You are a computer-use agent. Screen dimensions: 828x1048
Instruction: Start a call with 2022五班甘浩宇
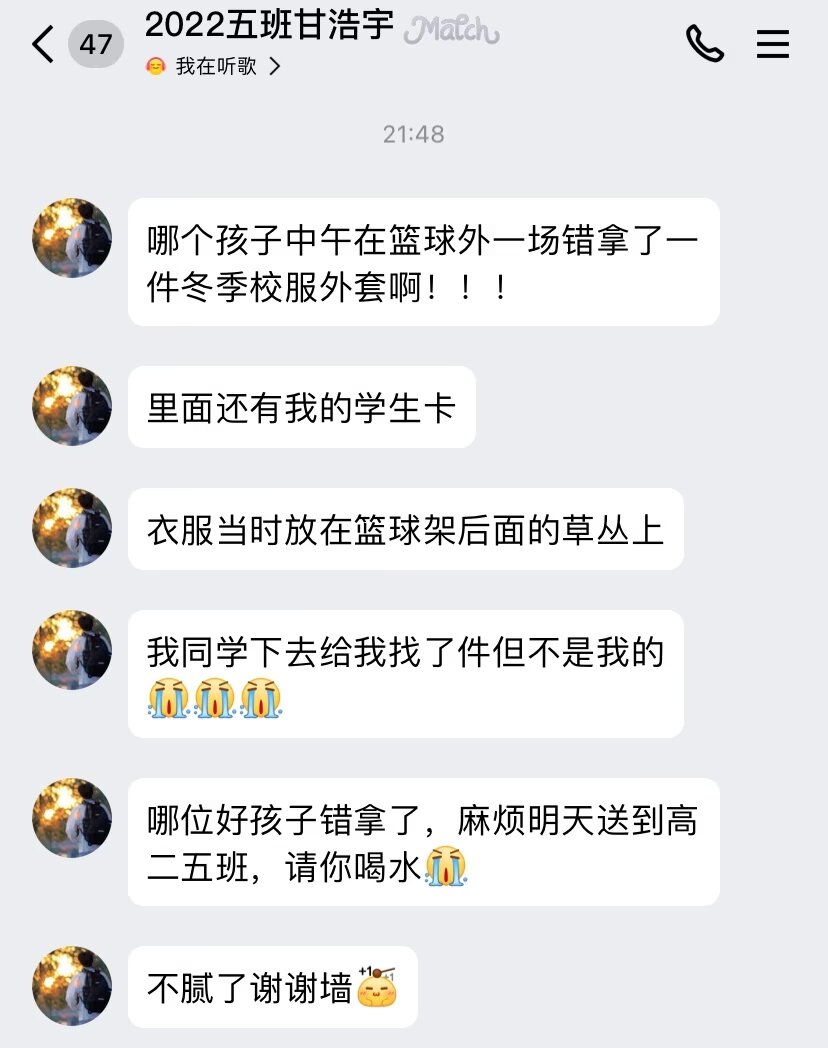(x=704, y=44)
